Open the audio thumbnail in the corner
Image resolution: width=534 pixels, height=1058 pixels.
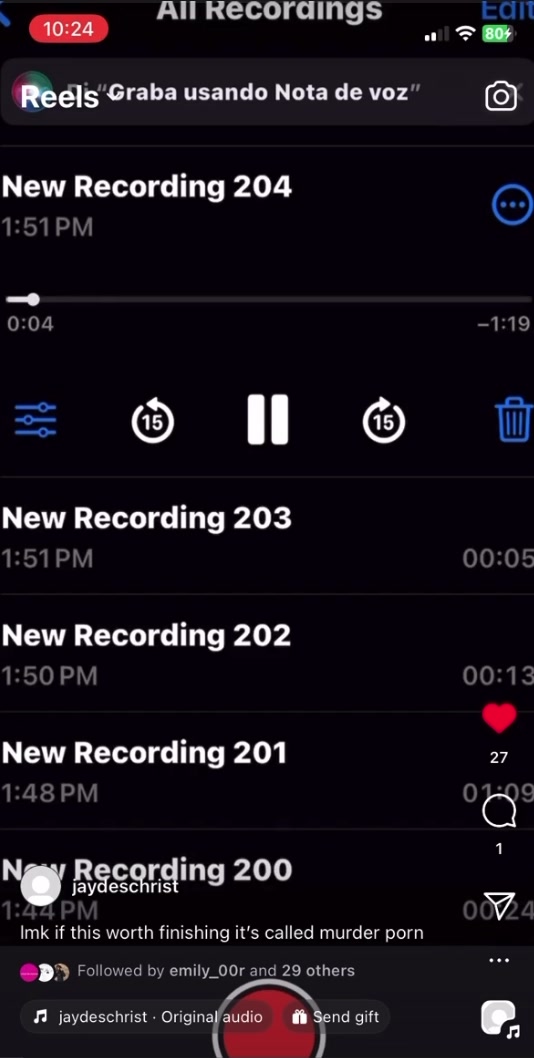(x=500, y=1018)
